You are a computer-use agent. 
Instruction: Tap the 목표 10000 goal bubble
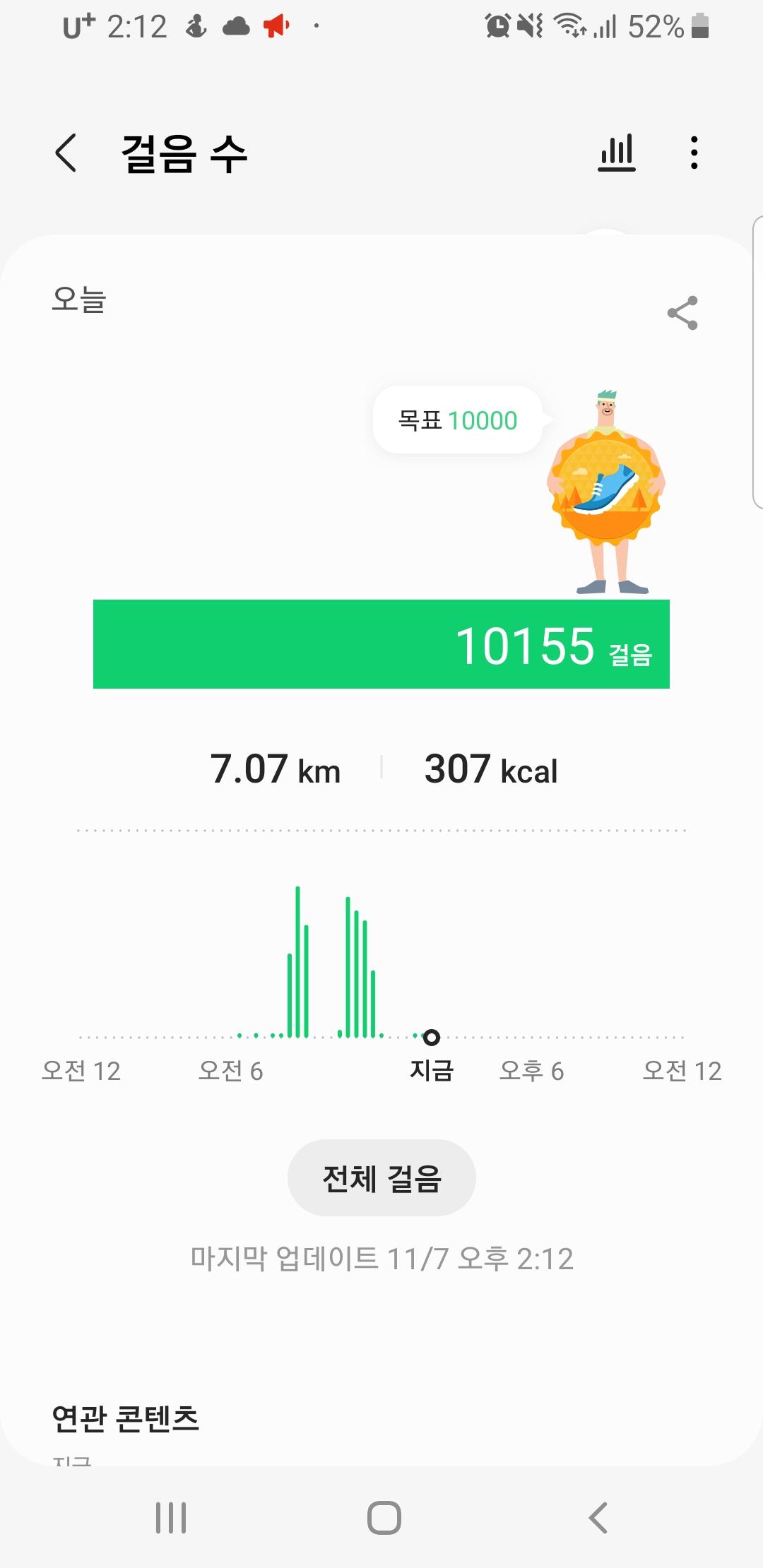[x=457, y=420]
